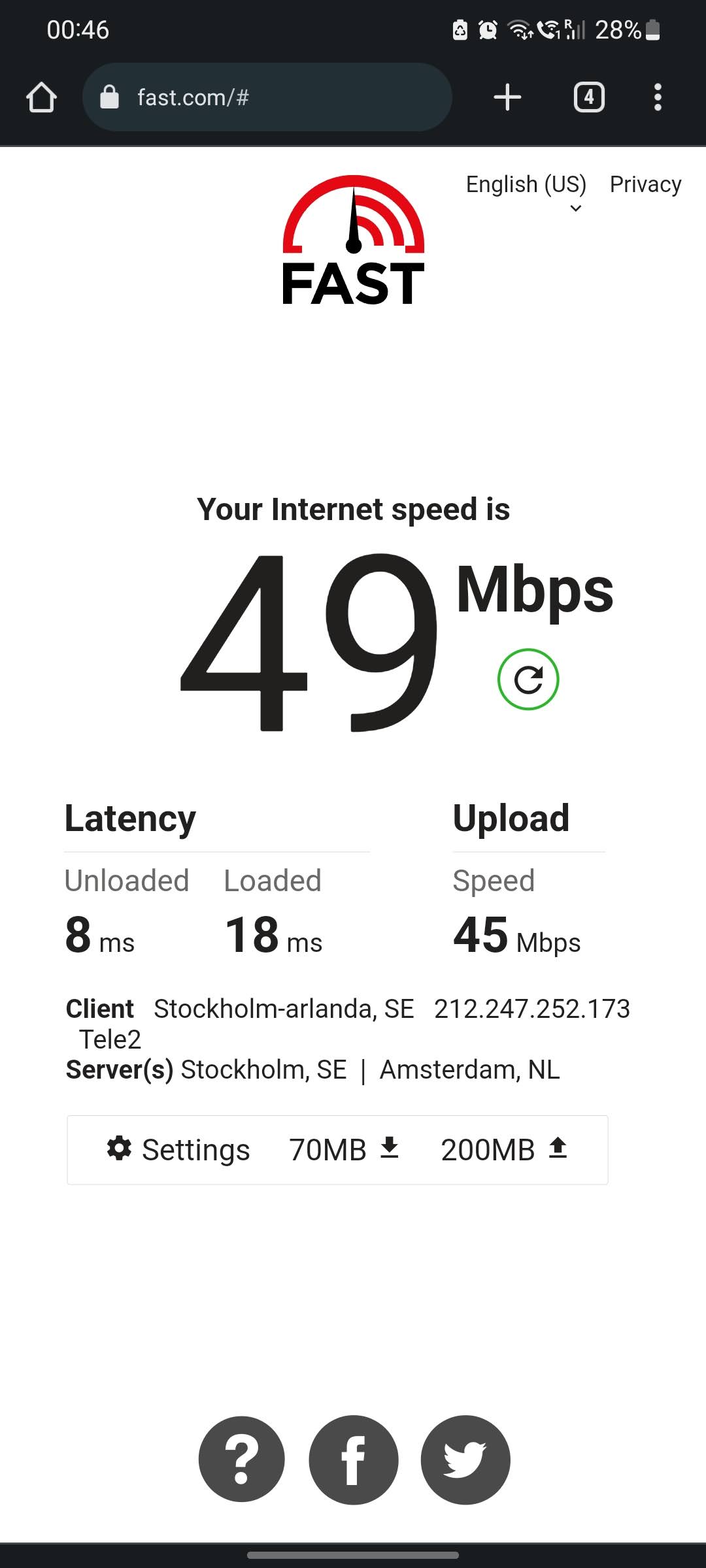Open the browser overflow menu
706x1568 pixels.
658,98
